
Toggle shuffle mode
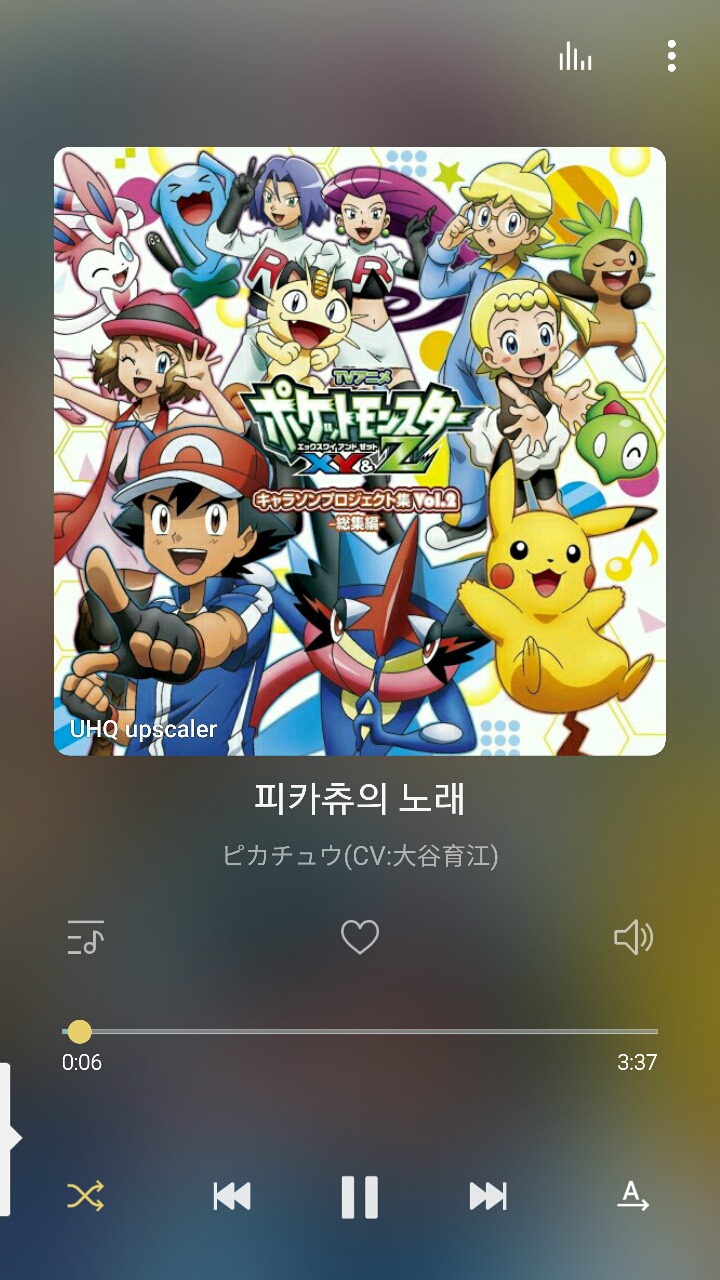tap(86, 1196)
